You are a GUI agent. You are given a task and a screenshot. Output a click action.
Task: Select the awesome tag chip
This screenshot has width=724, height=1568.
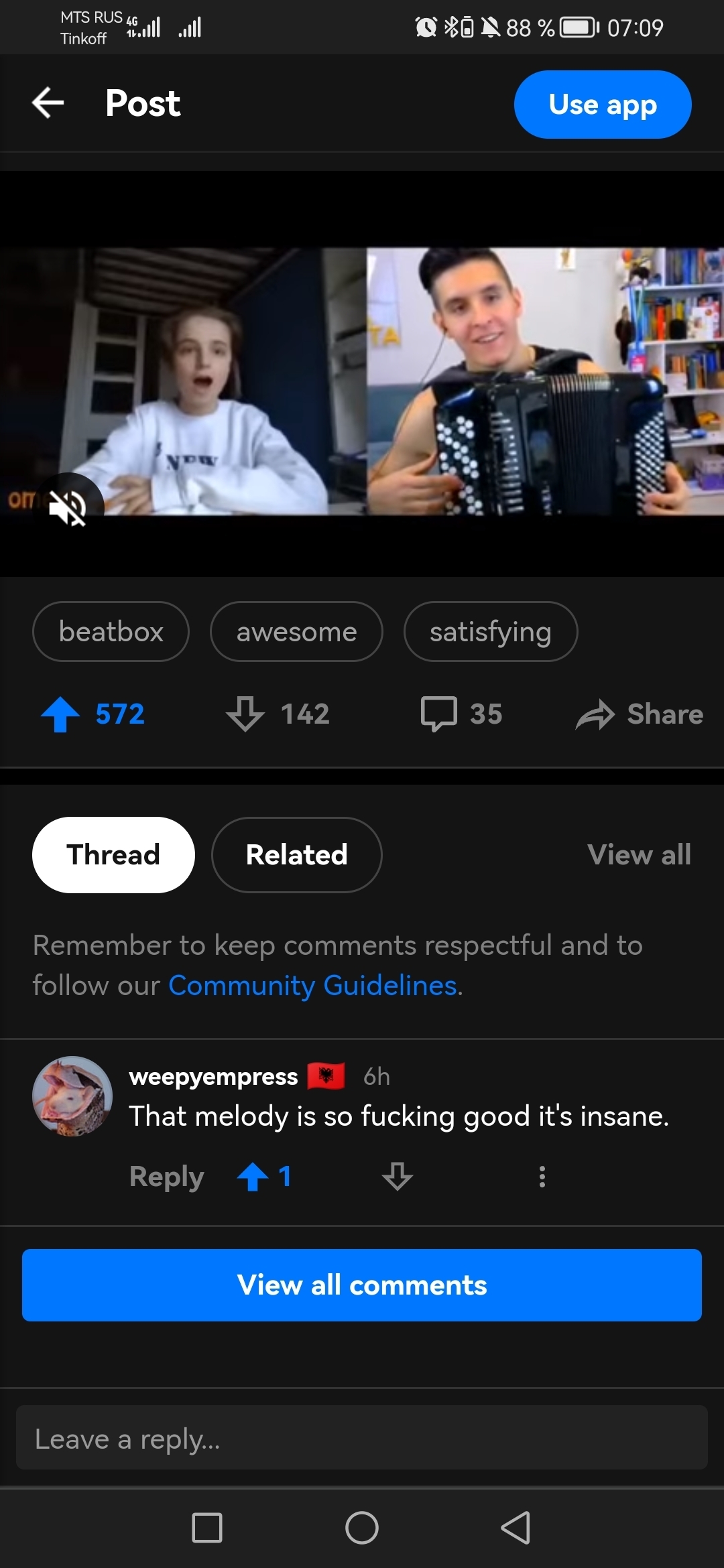pos(296,631)
